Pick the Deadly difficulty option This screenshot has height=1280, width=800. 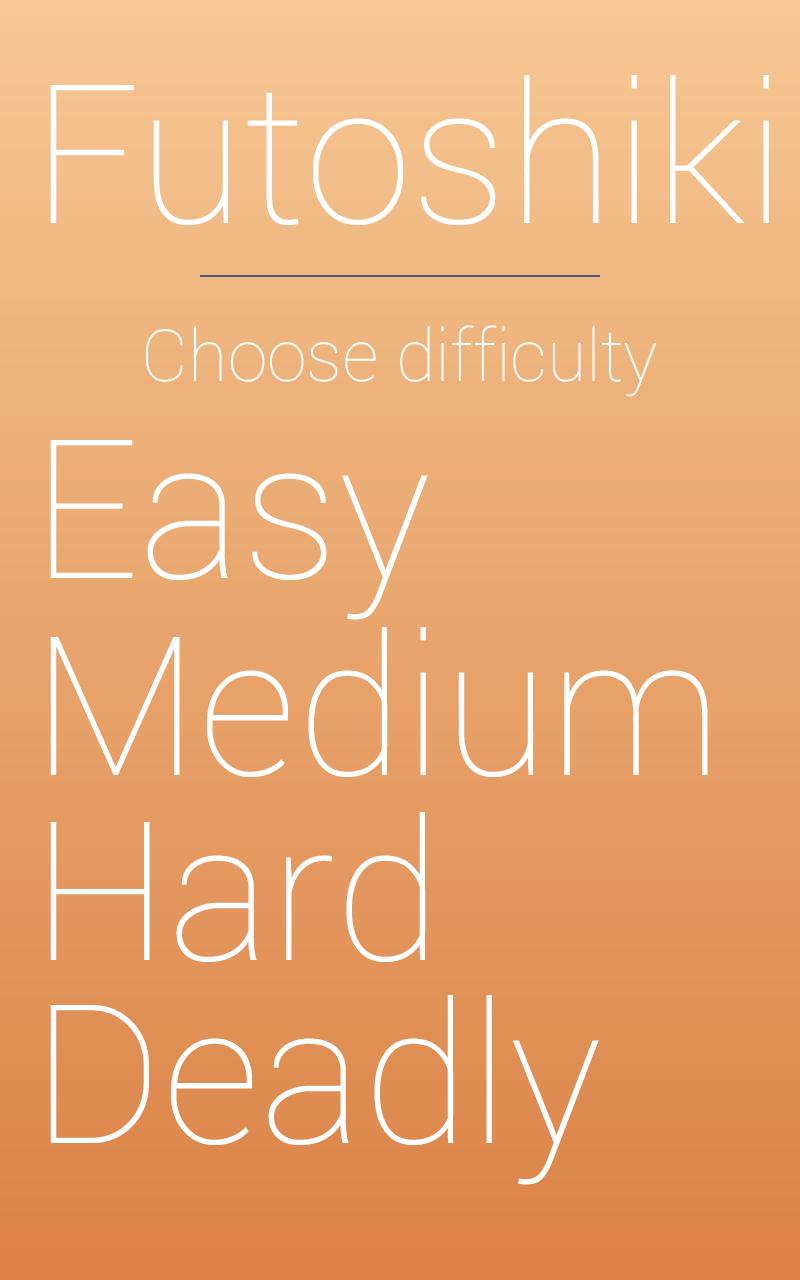pyautogui.click(x=322, y=1076)
